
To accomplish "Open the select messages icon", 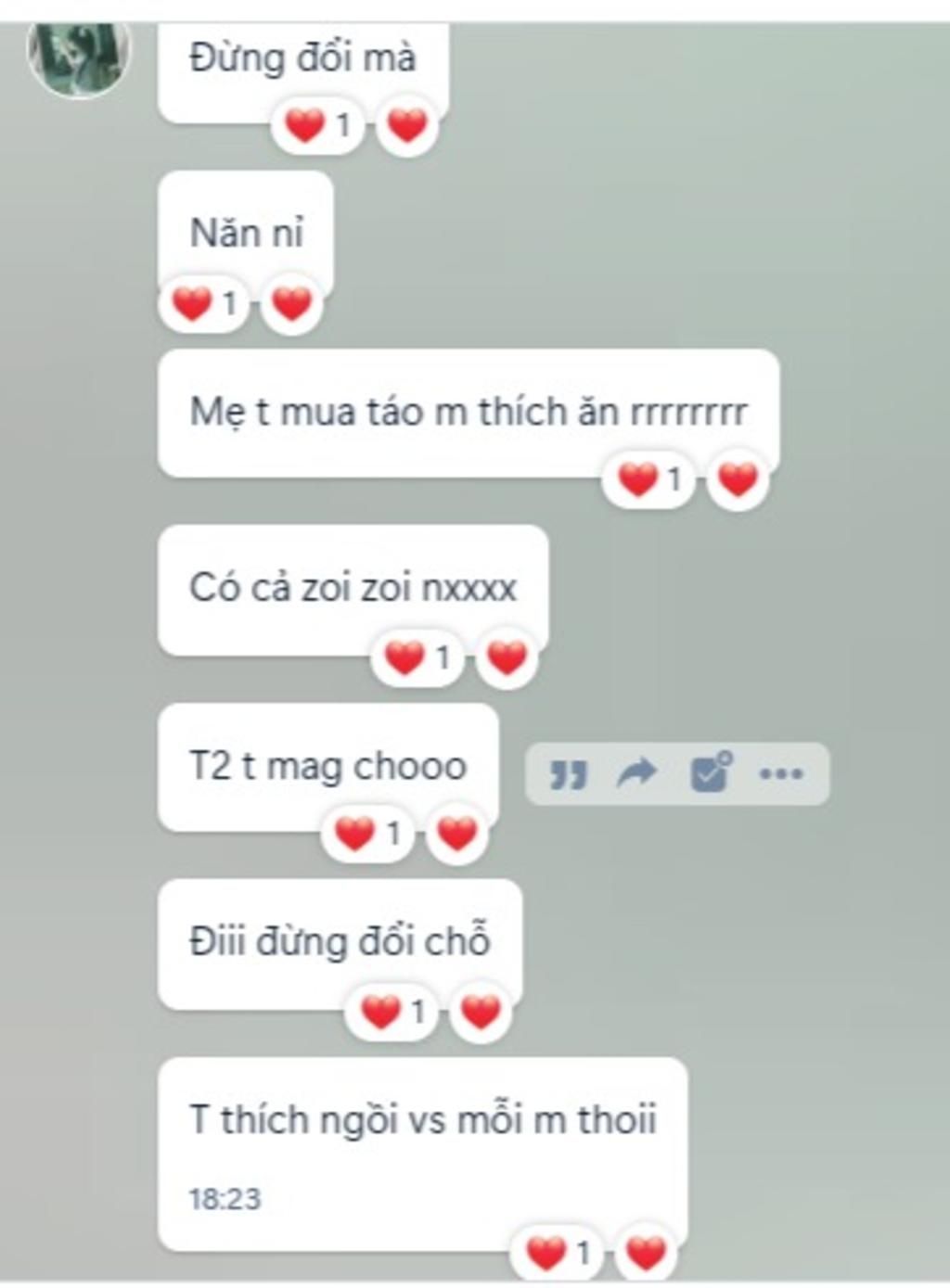I will pos(708,772).
